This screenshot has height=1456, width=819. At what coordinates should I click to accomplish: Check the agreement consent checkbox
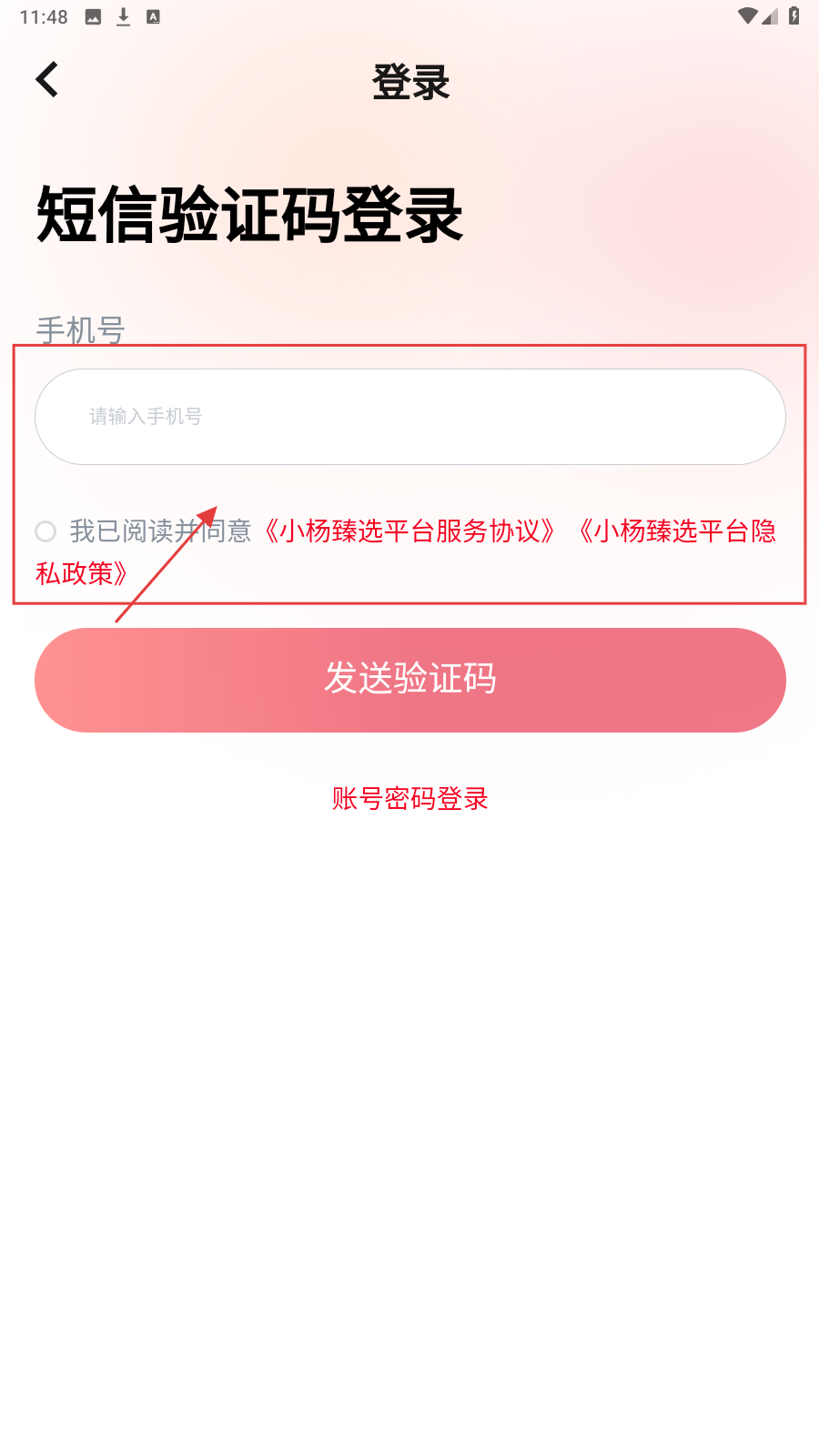[45, 531]
